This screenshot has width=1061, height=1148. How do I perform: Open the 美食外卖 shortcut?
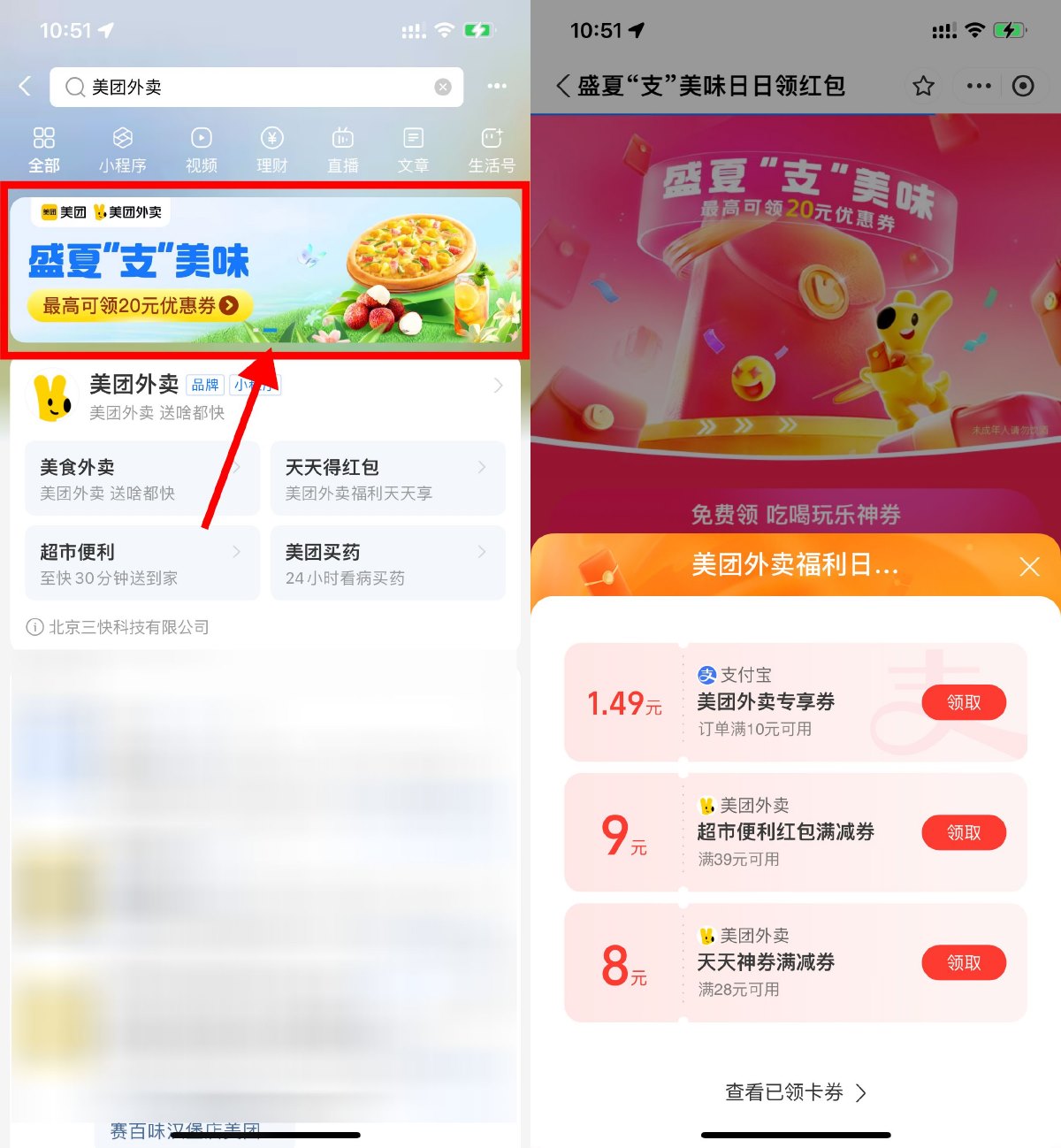coord(141,478)
